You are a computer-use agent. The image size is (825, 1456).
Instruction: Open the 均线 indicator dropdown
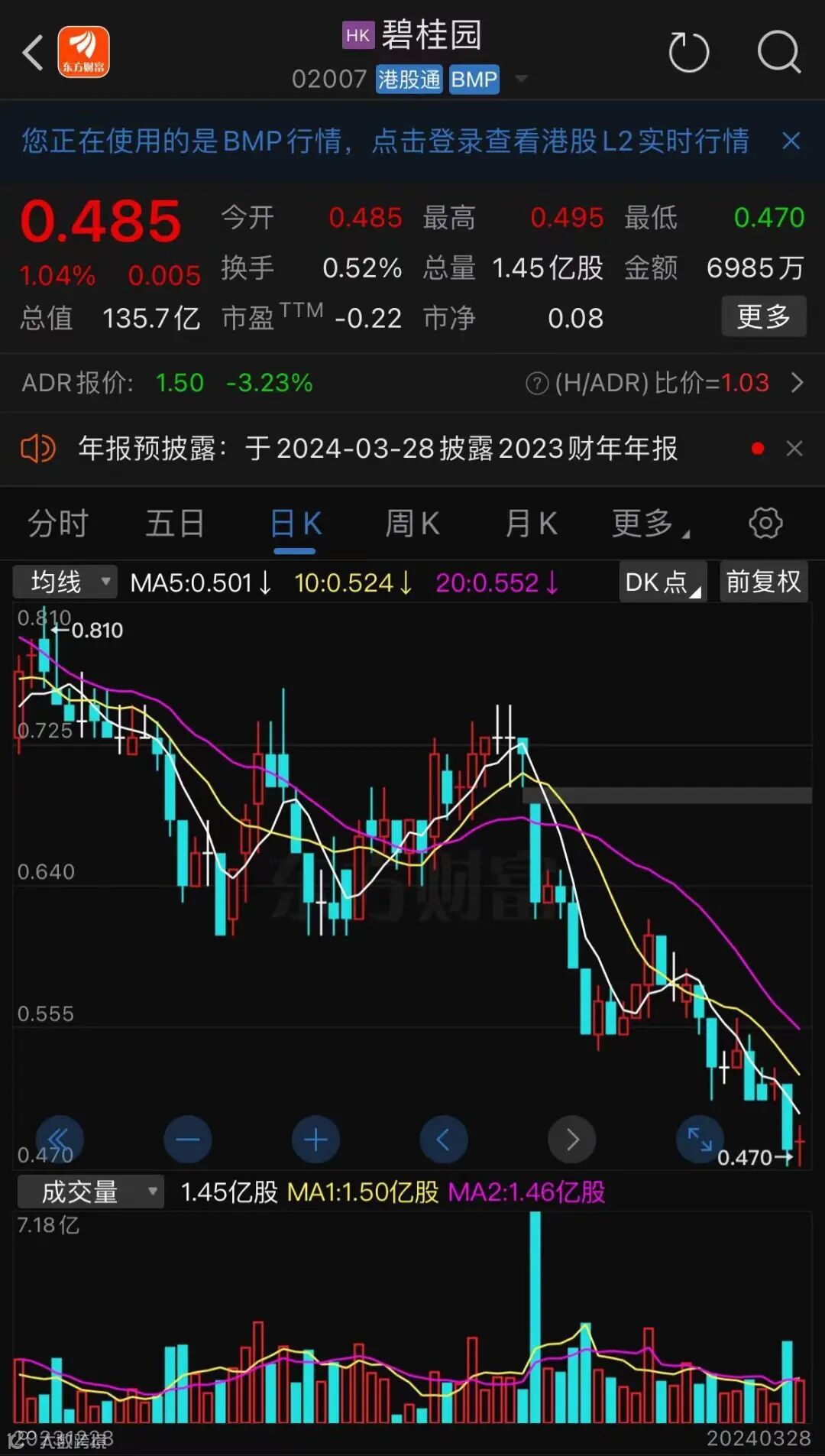click(65, 582)
